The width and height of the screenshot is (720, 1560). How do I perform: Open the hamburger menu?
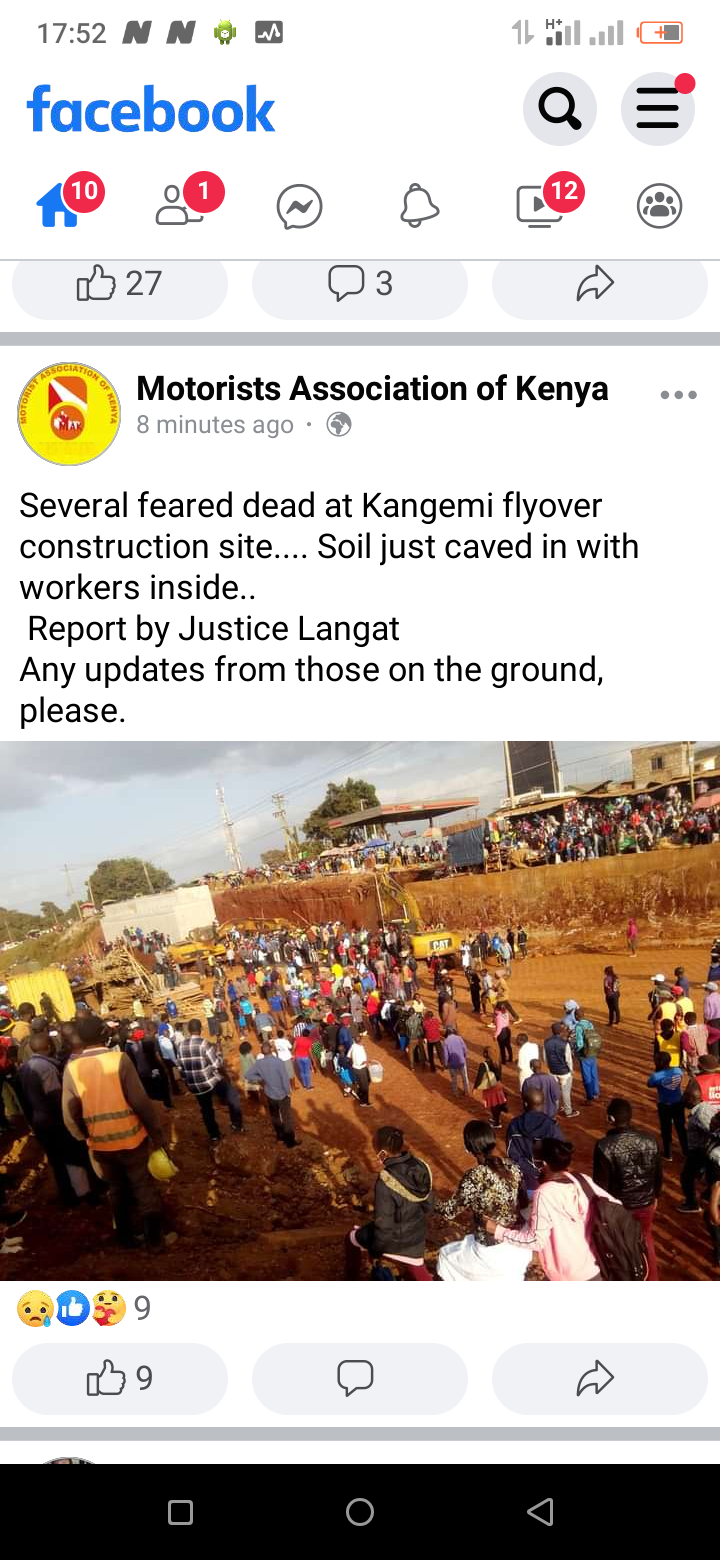(657, 108)
